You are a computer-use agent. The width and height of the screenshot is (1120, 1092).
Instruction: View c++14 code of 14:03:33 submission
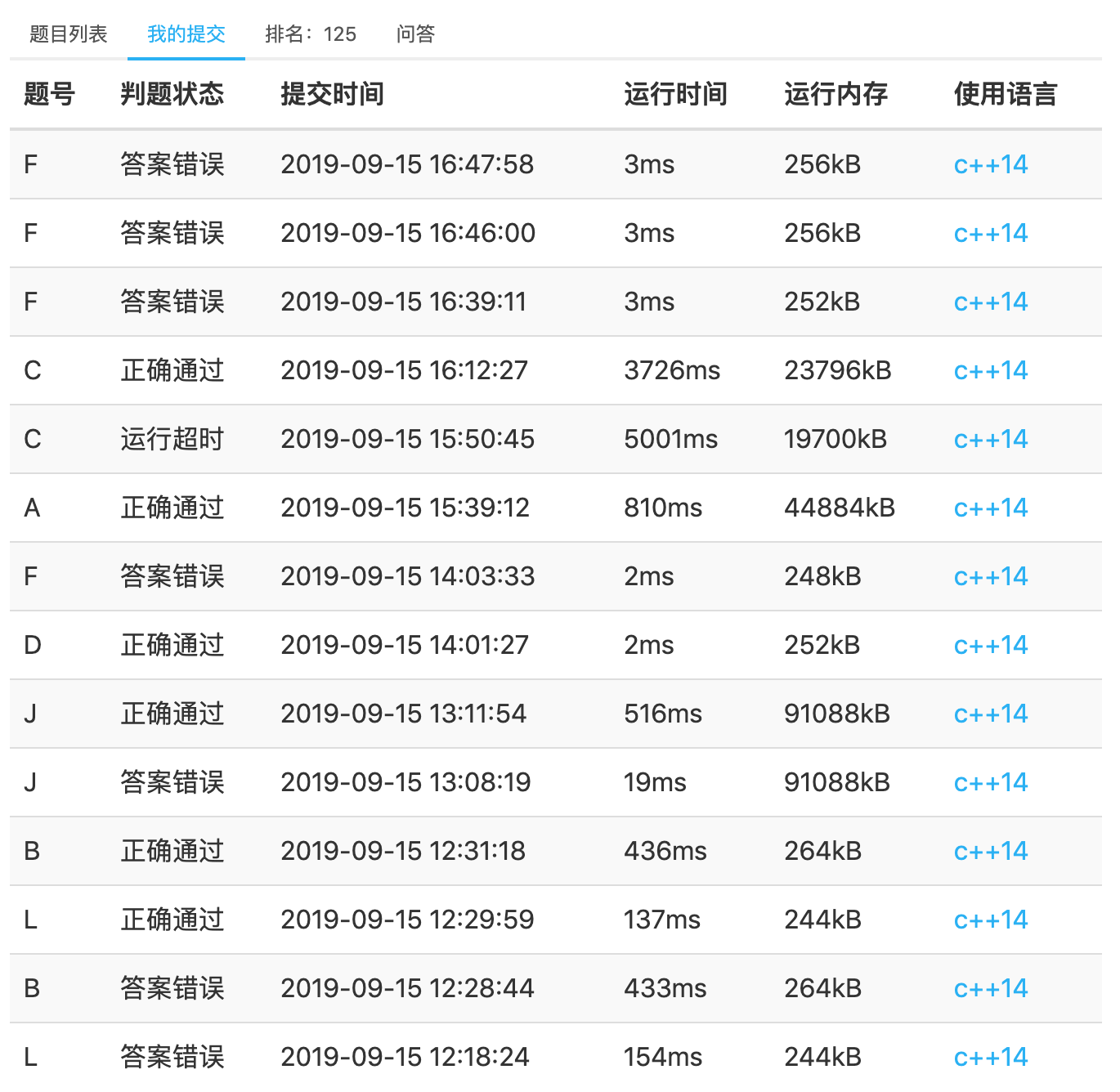[x=990, y=577]
